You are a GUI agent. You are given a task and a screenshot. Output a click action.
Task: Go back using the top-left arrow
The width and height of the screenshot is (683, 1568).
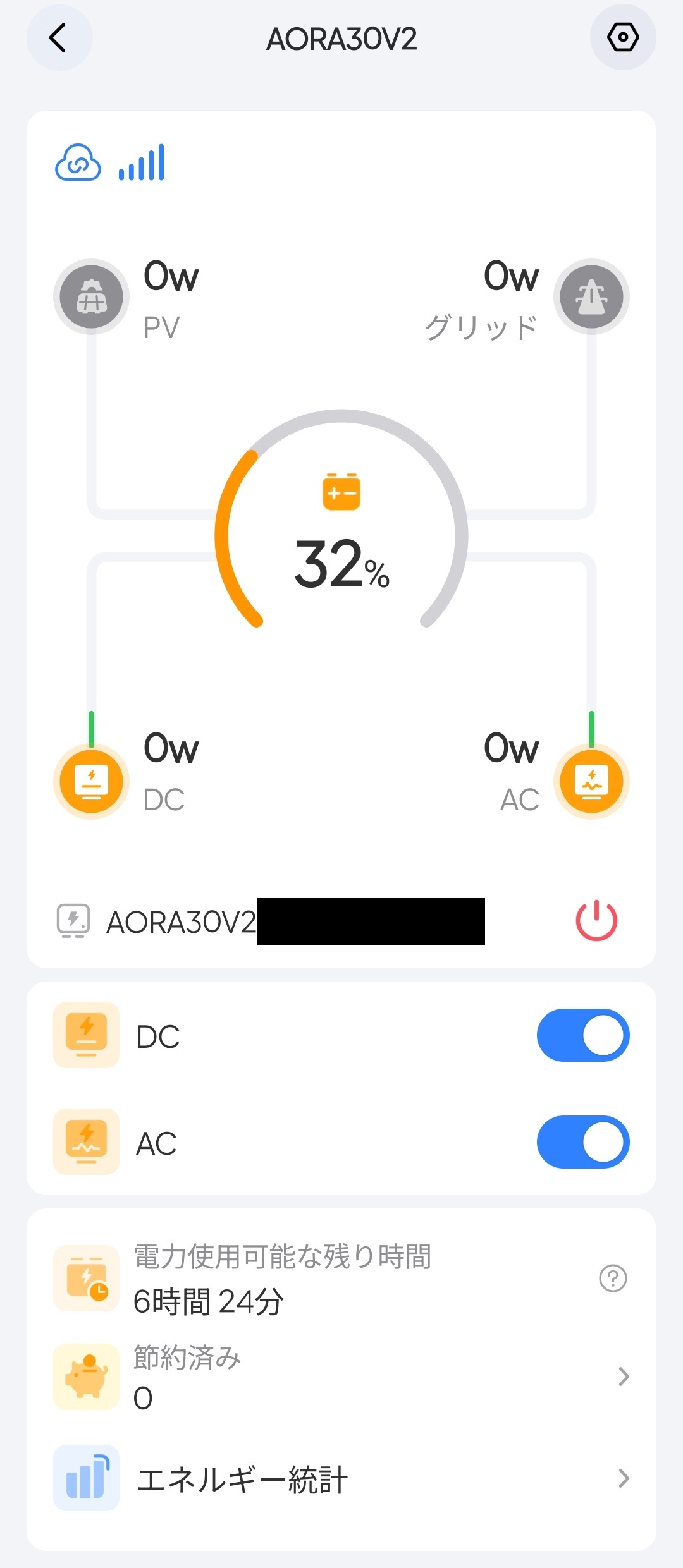59,38
